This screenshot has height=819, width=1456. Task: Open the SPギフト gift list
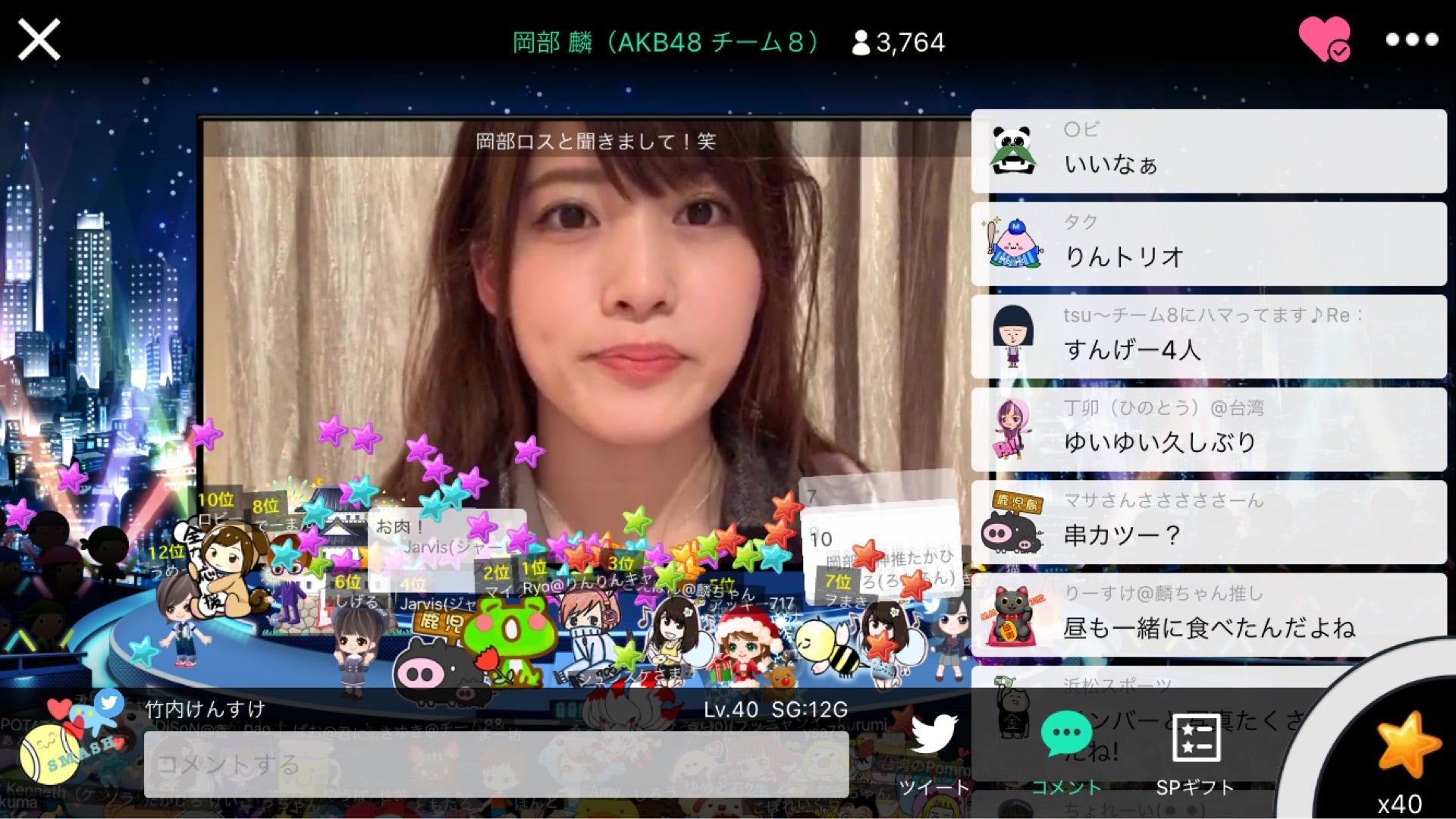click(1195, 752)
